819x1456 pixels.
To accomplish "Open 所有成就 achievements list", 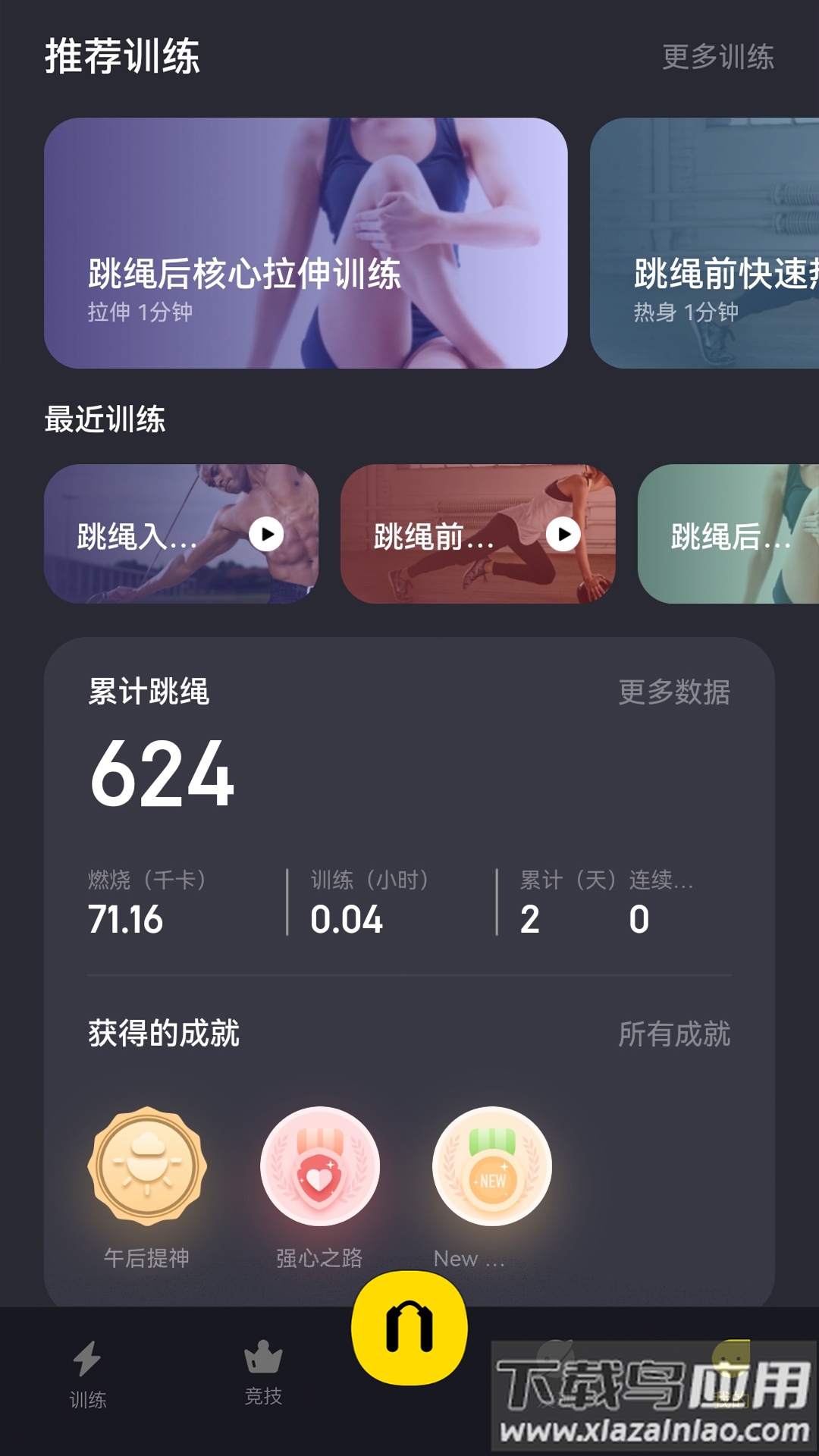I will [674, 1034].
